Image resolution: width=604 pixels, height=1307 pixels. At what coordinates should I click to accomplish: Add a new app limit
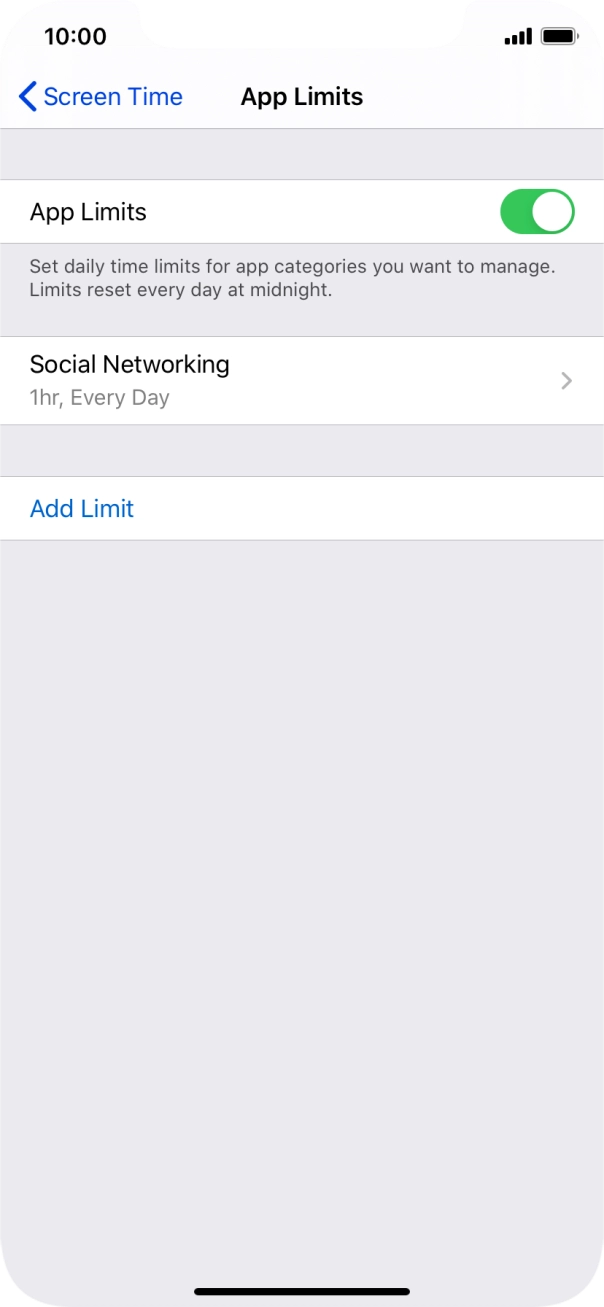click(82, 508)
